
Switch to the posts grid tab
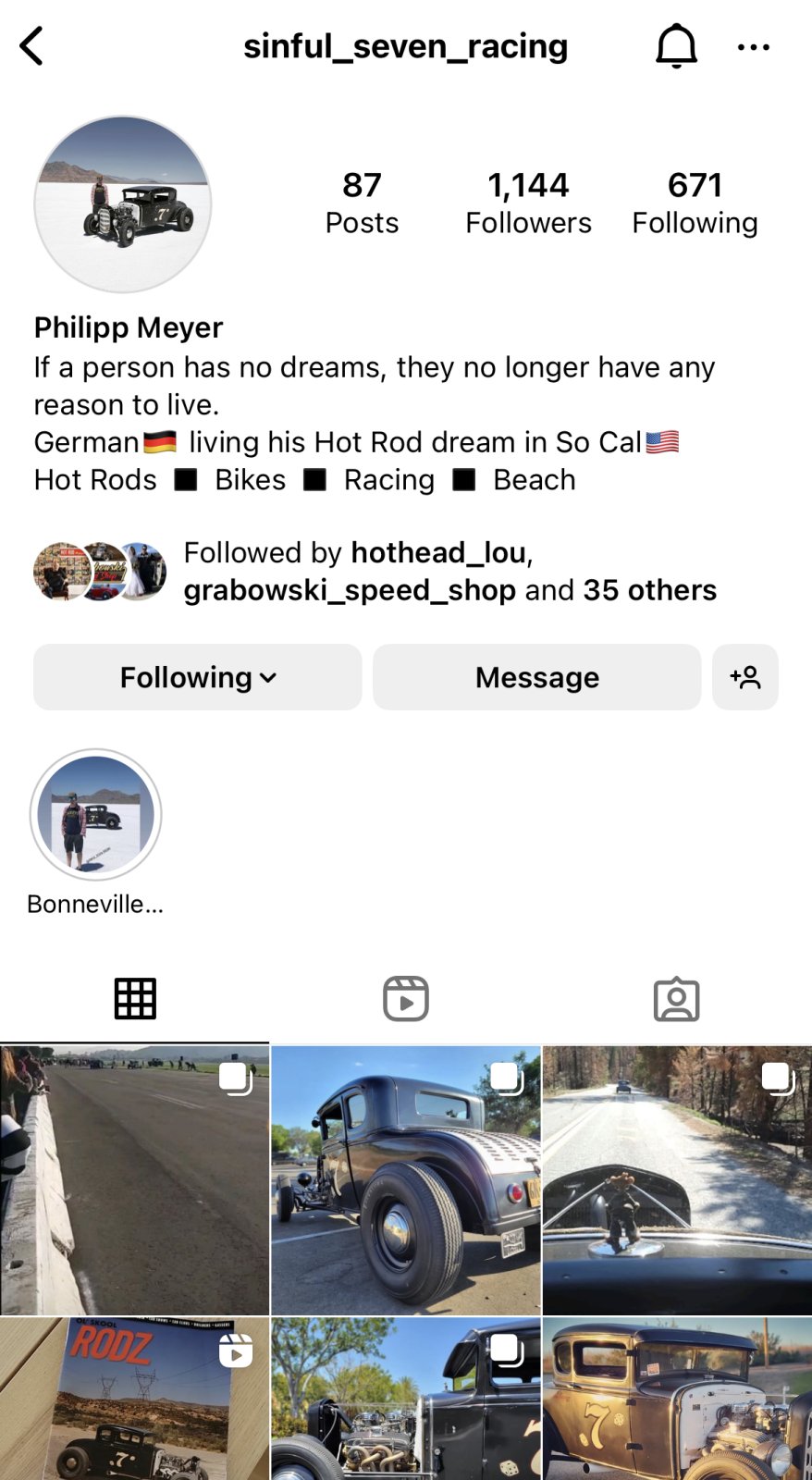pyautogui.click(x=135, y=999)
